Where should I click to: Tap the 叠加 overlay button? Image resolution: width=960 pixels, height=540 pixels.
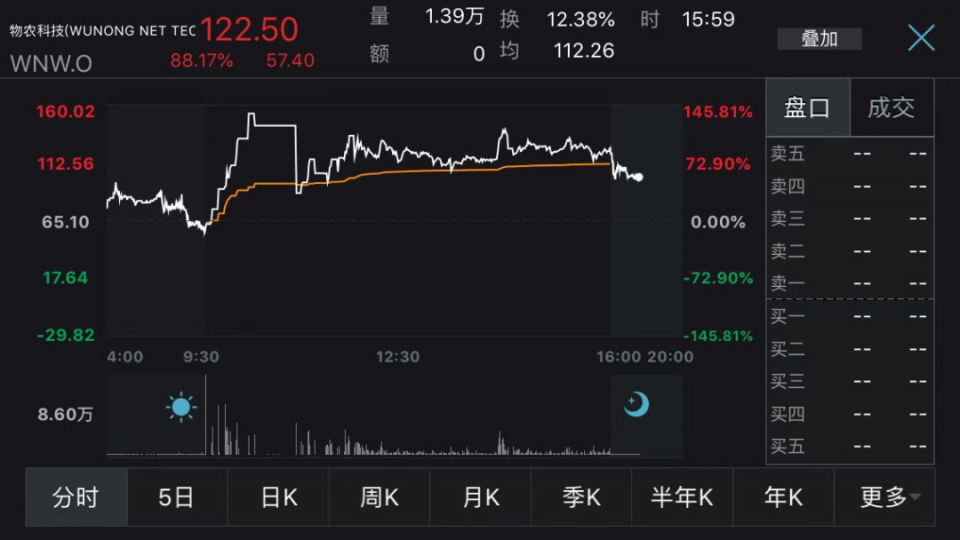[819, 39]
